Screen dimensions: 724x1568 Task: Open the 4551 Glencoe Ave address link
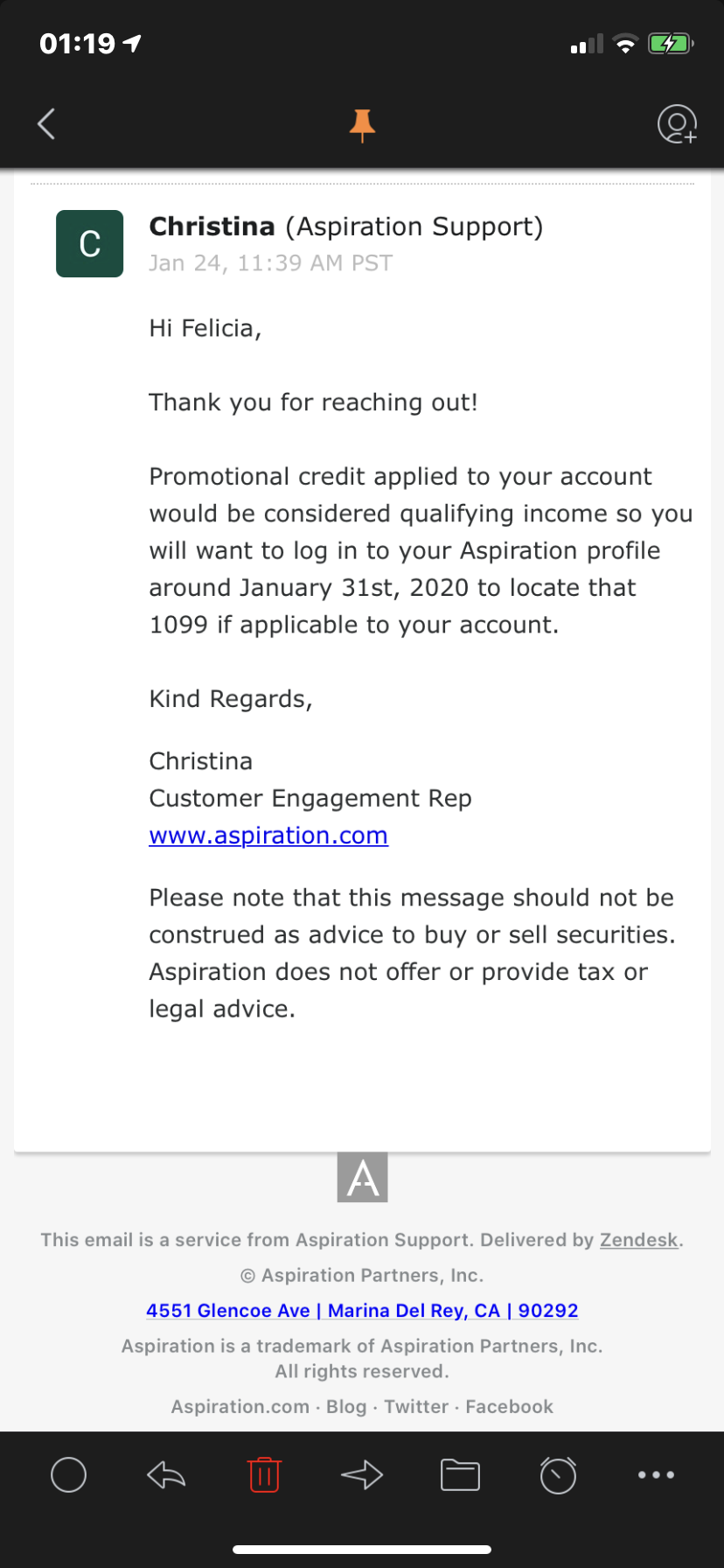pos(362,1311)
